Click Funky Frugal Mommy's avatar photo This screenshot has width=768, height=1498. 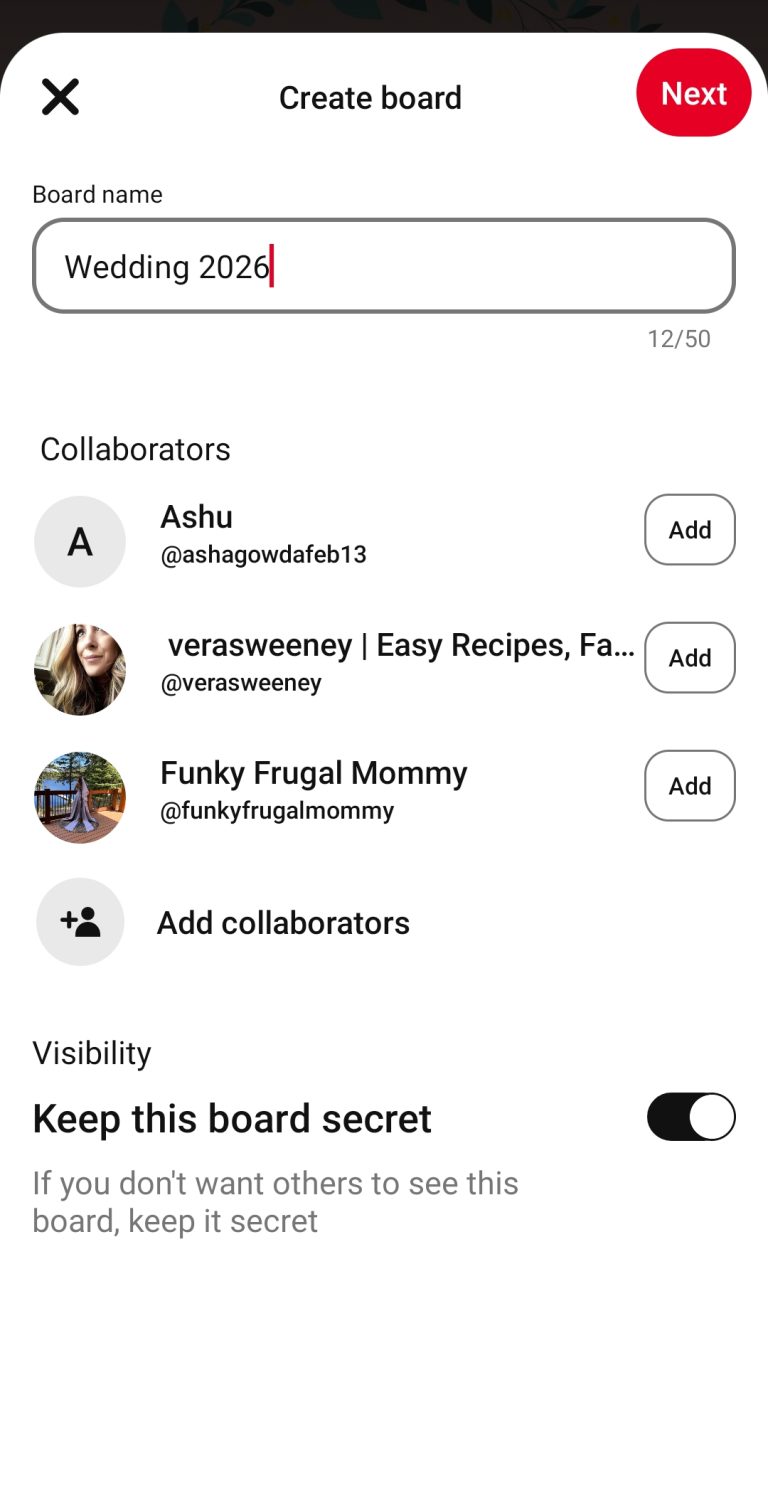pyautogui.click(x=80, y=796)
